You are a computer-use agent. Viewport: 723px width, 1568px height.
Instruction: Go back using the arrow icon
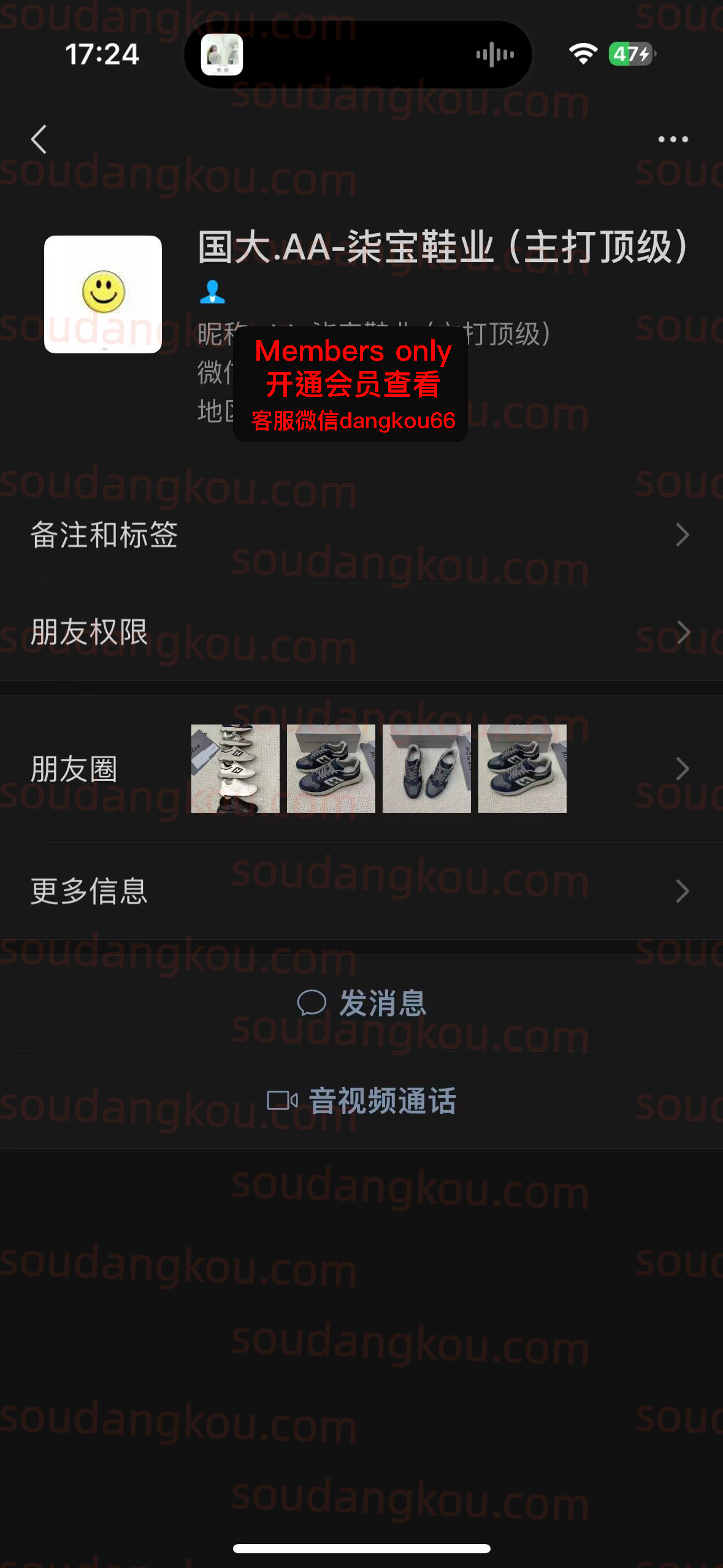(x=39, y=139)
